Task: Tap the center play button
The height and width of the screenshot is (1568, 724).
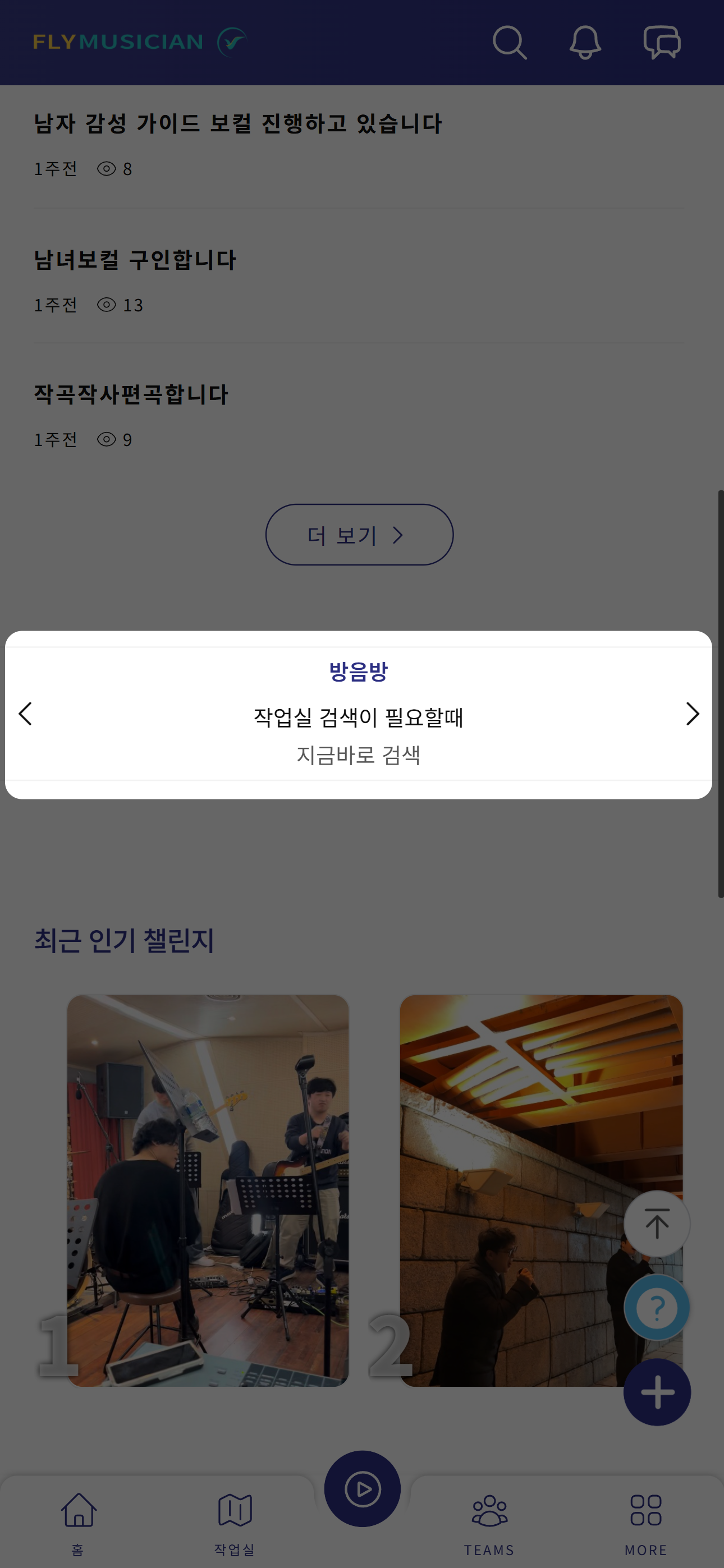Action: tap(363, 1489)
